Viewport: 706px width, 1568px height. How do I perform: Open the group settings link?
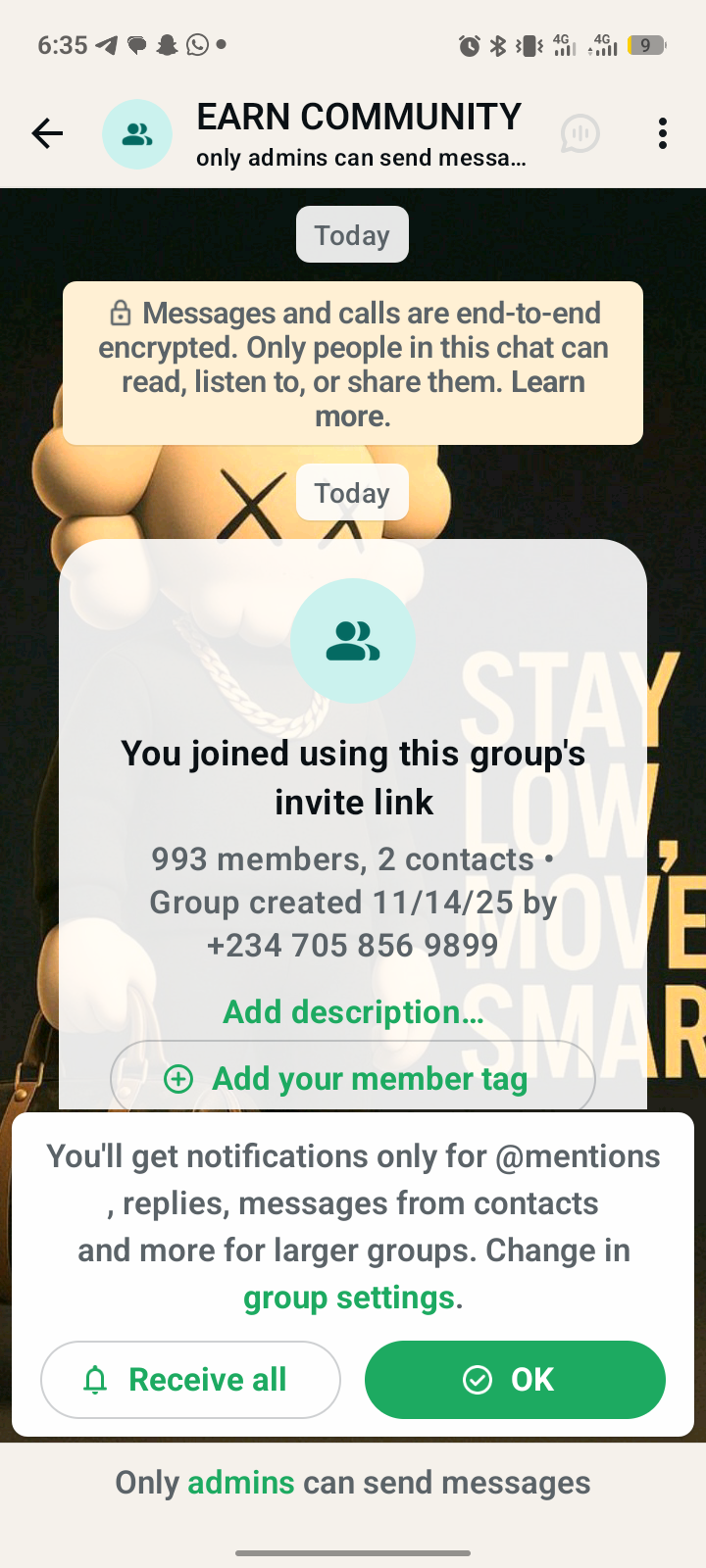tap(349, 1298)
